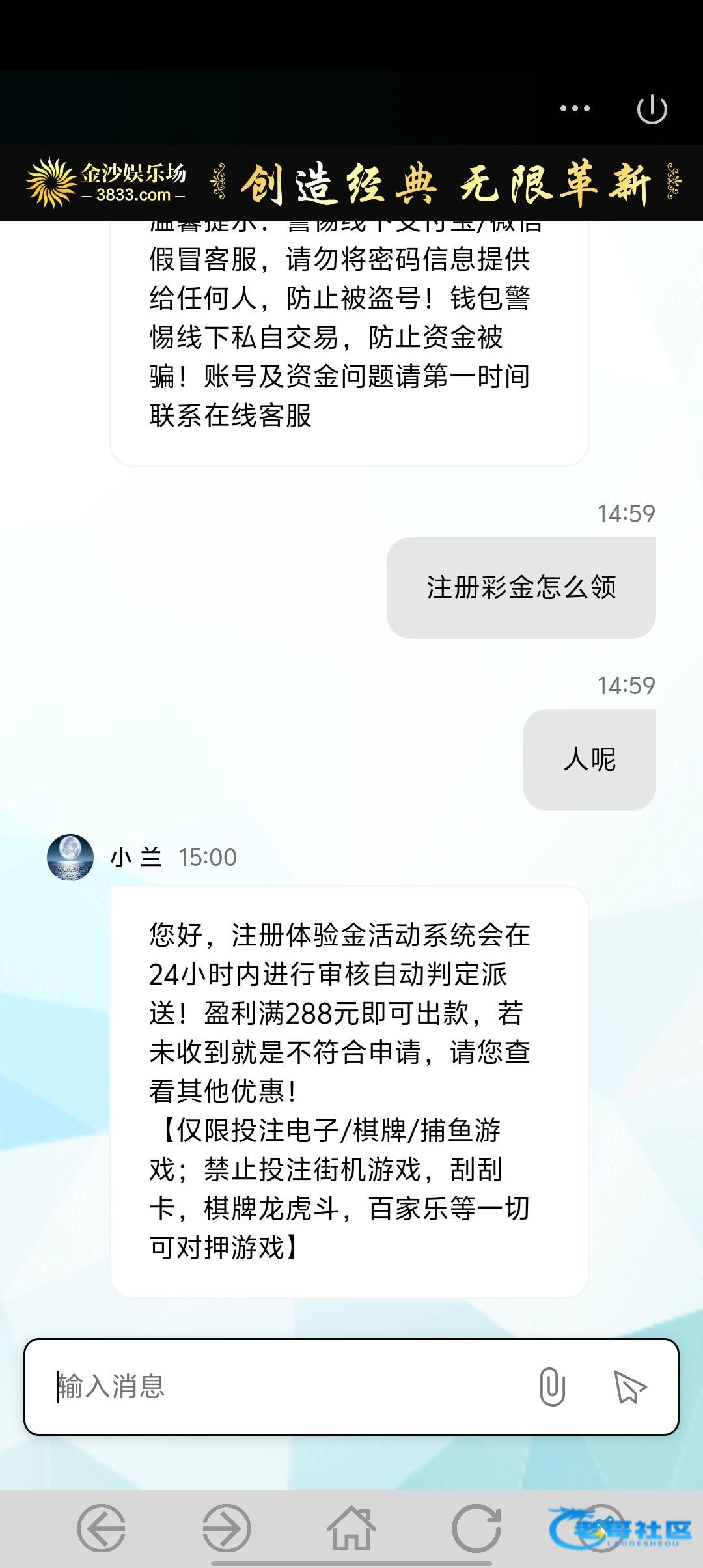Attach a file with the paperclip icon
The image size is (703, 1568).
click(x=552, y=1386)
